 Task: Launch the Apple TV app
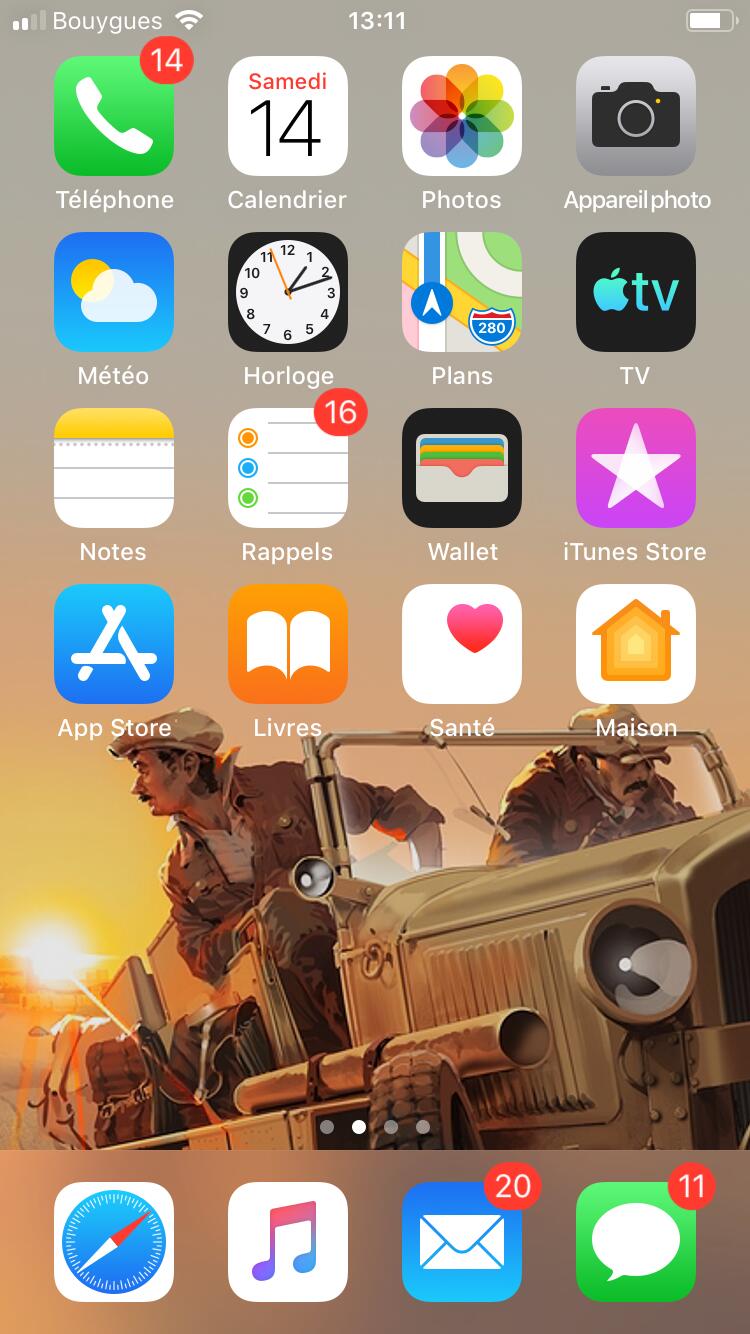click(636, 292)
